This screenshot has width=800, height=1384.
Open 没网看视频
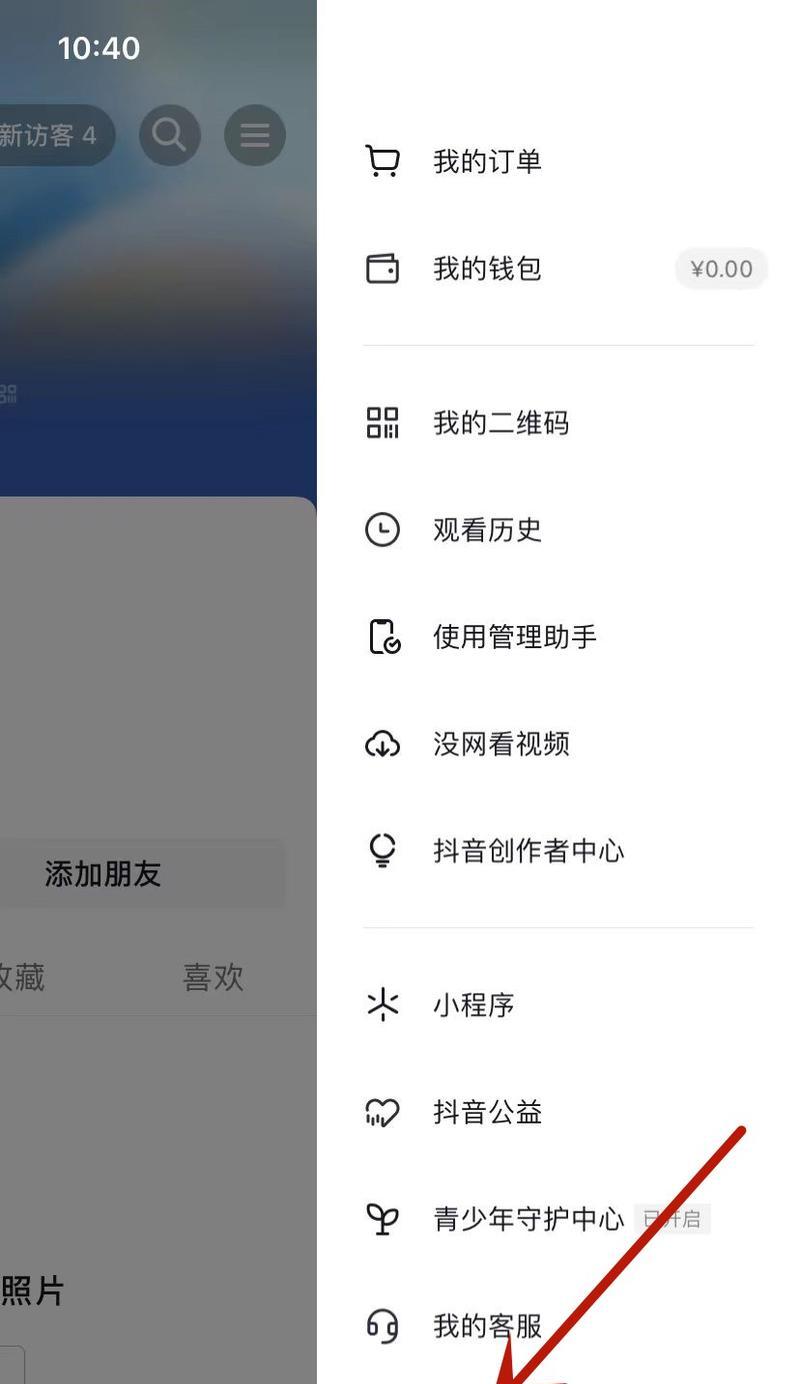[x=500, y=744]
